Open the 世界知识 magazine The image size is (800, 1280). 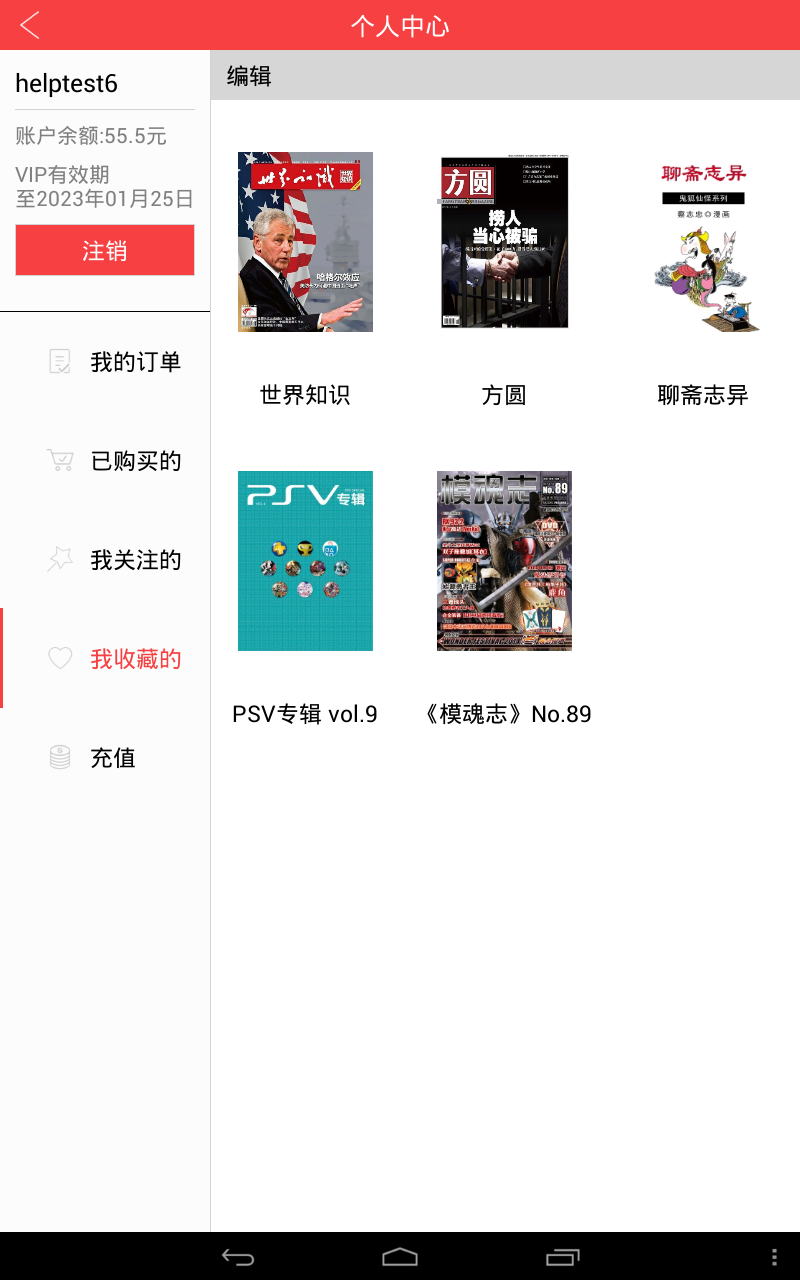click(x=305, y=242)
